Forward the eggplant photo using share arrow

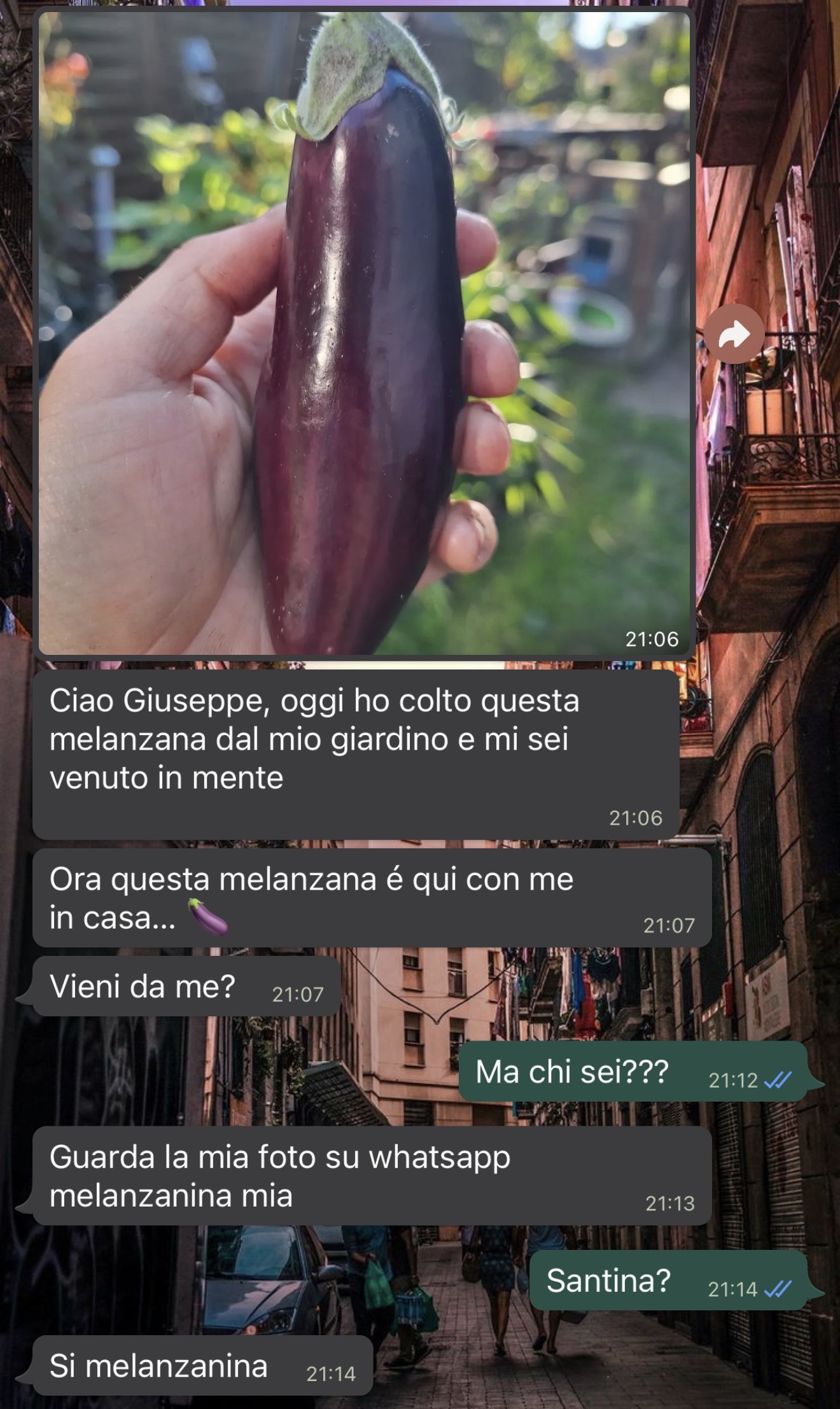734,335
